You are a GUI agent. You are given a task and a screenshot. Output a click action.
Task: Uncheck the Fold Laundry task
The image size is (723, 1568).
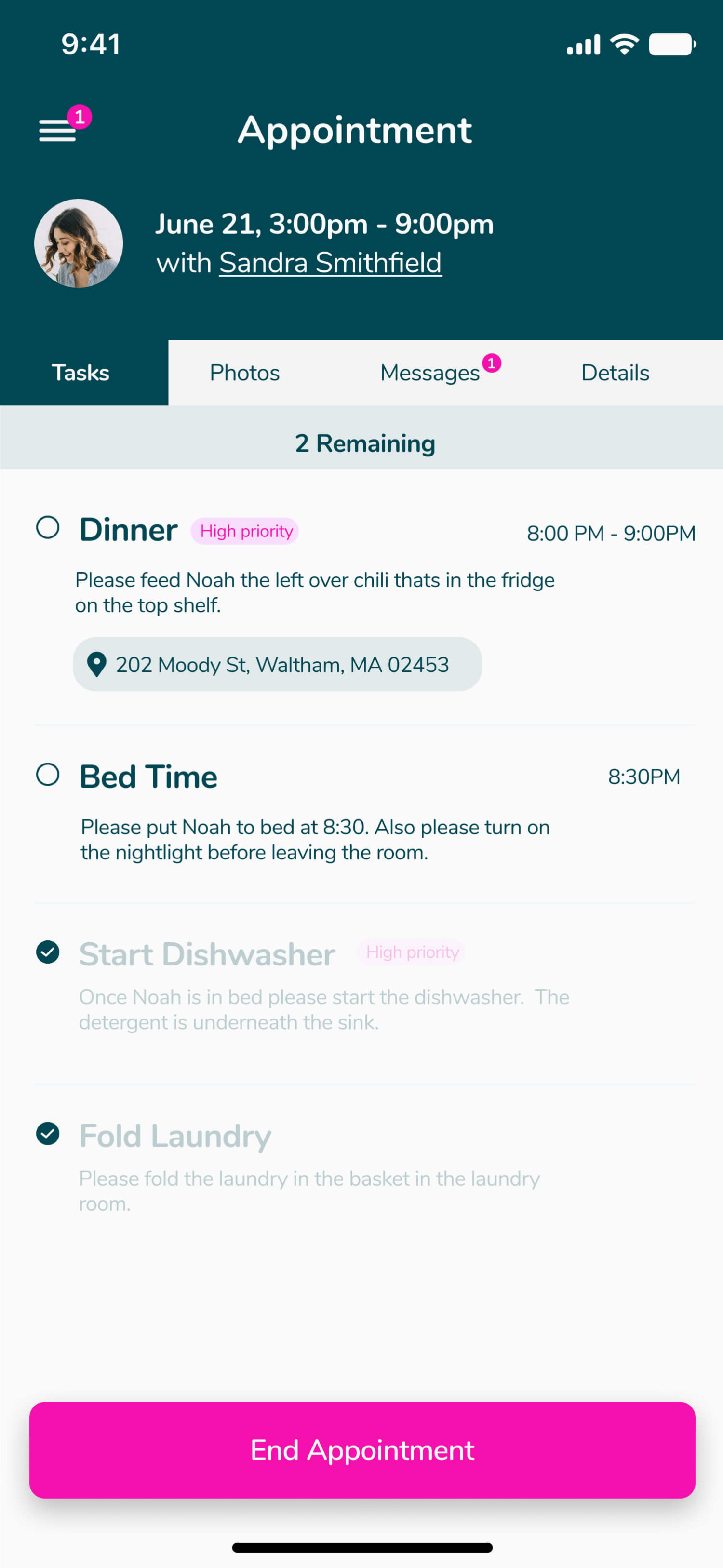48,1133
